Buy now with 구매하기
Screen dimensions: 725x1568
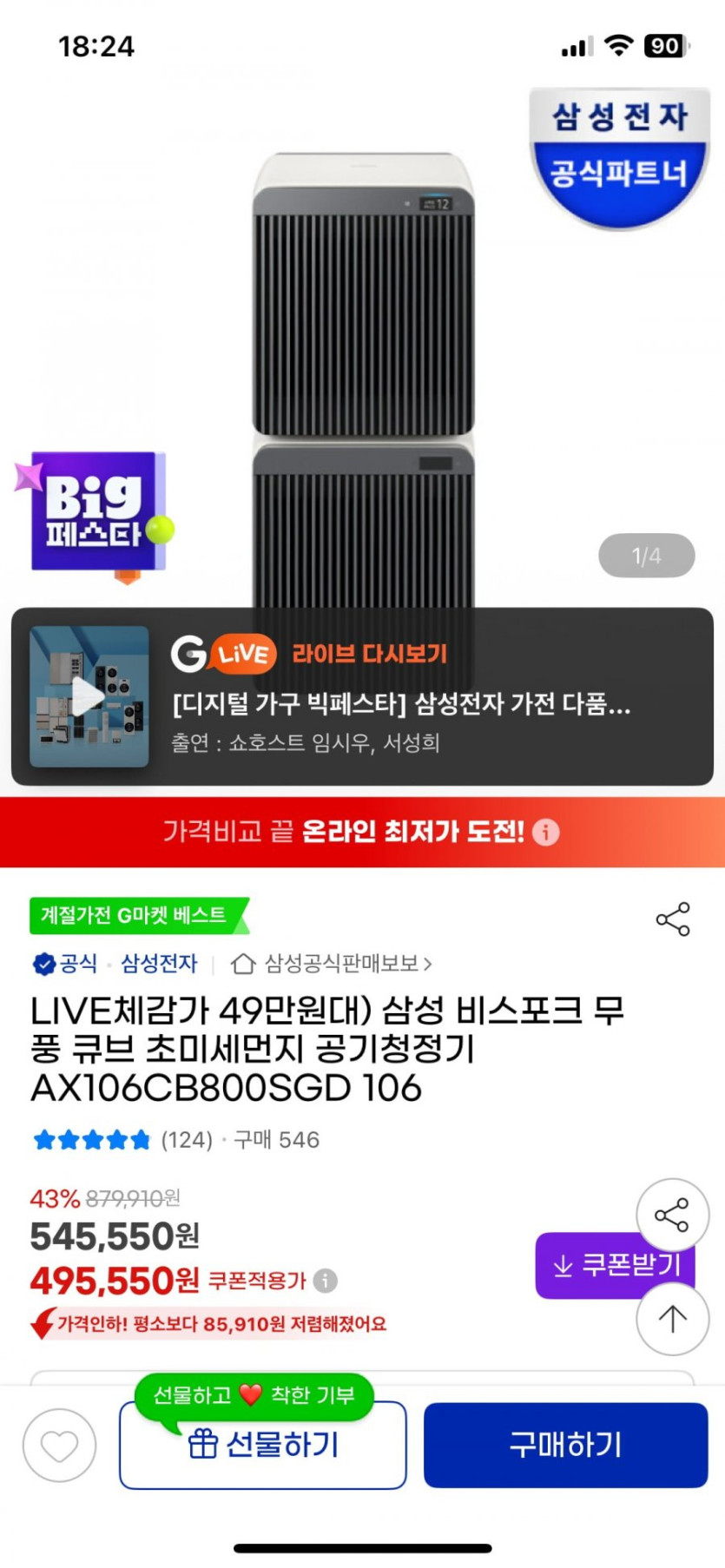point(565,1446)
